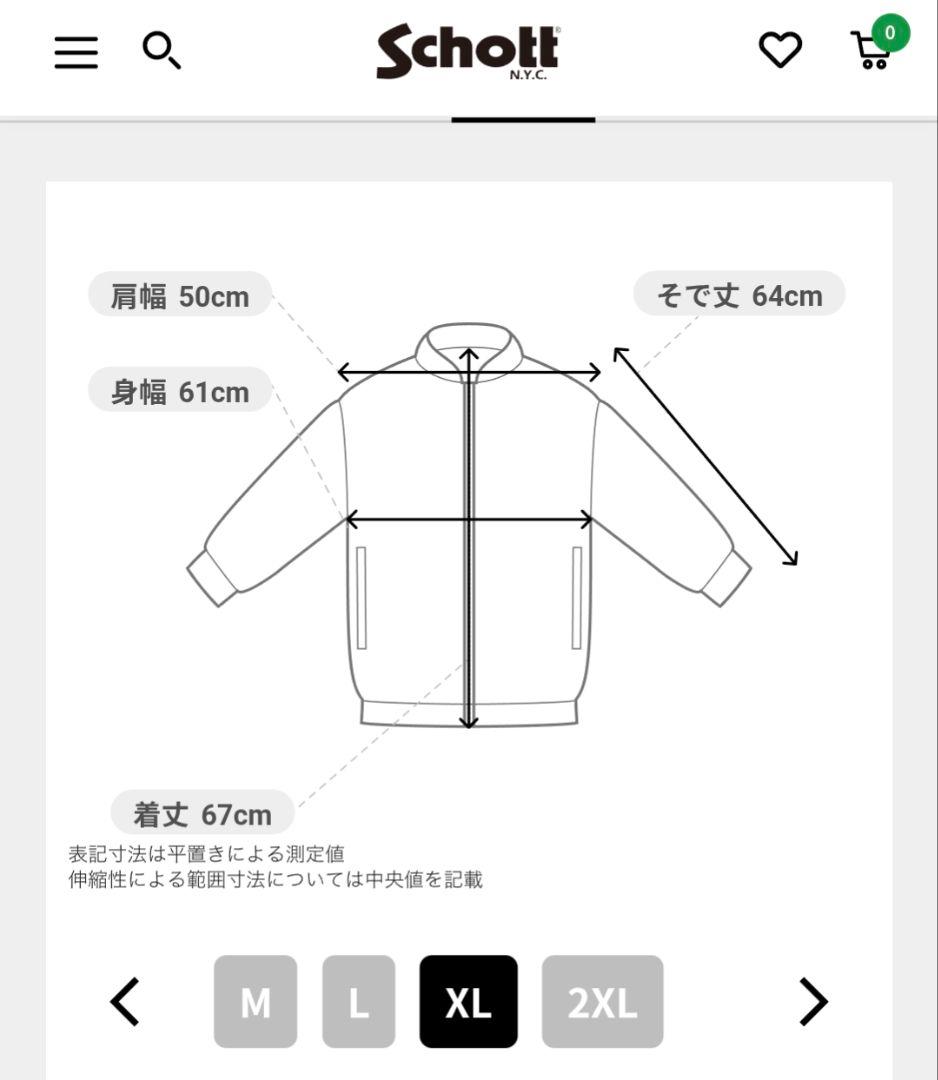Click the right chevron to next image
The height and width of the screenshot is (1080, 938).
click(815, 999)
